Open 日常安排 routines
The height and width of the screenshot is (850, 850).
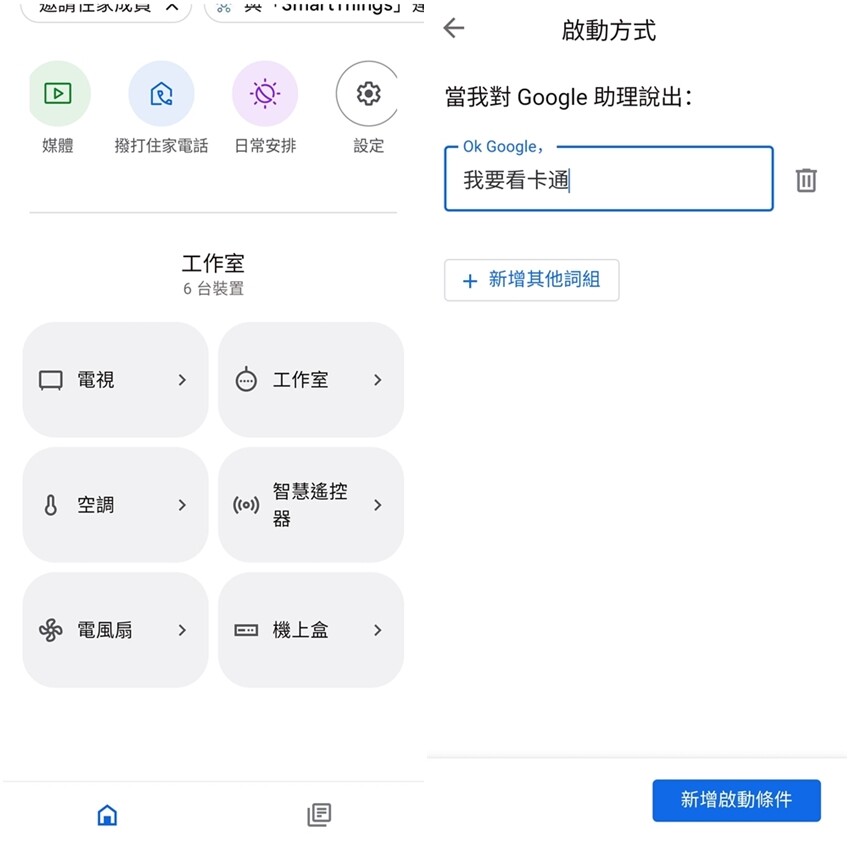pyautogui.click(x=264, y=94)
